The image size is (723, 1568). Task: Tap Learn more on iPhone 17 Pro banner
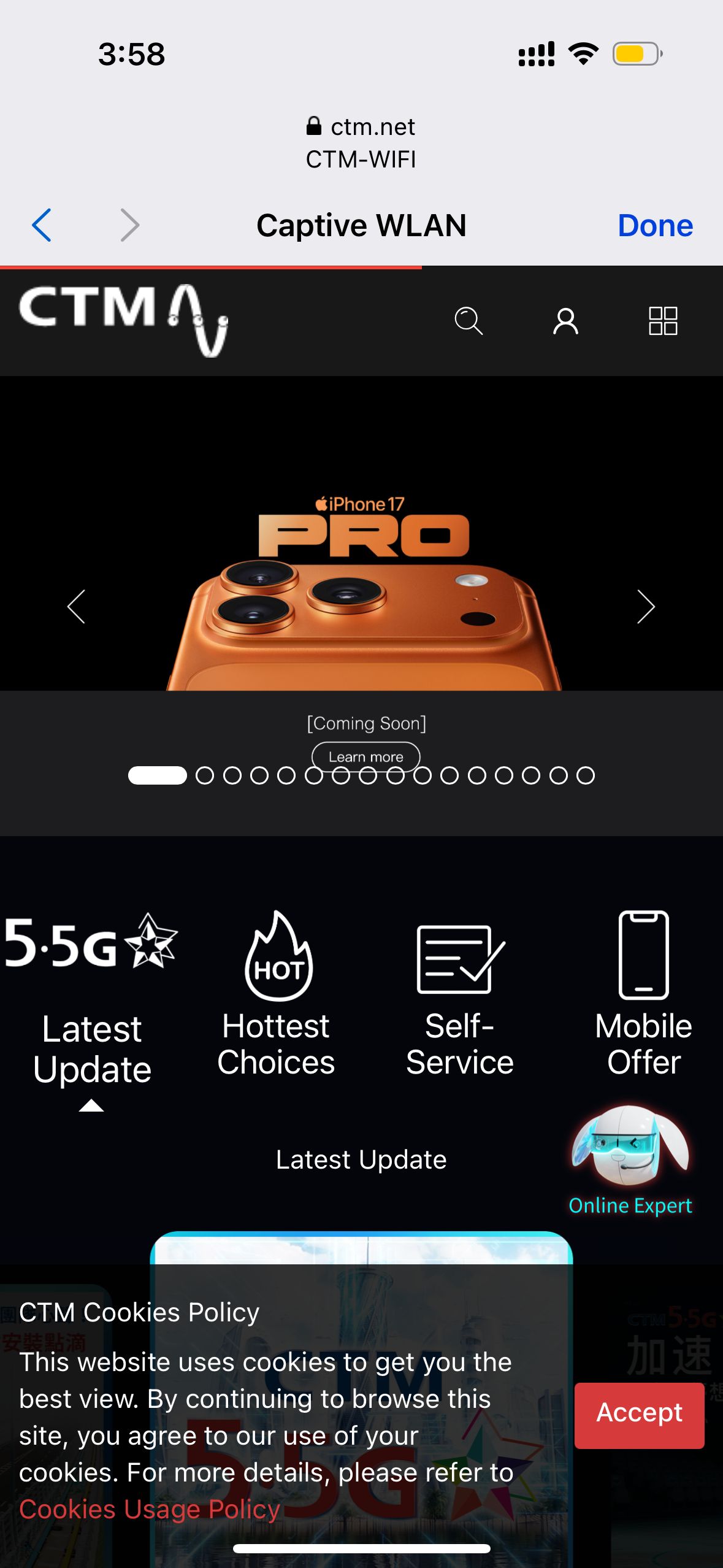pos(365,756)
